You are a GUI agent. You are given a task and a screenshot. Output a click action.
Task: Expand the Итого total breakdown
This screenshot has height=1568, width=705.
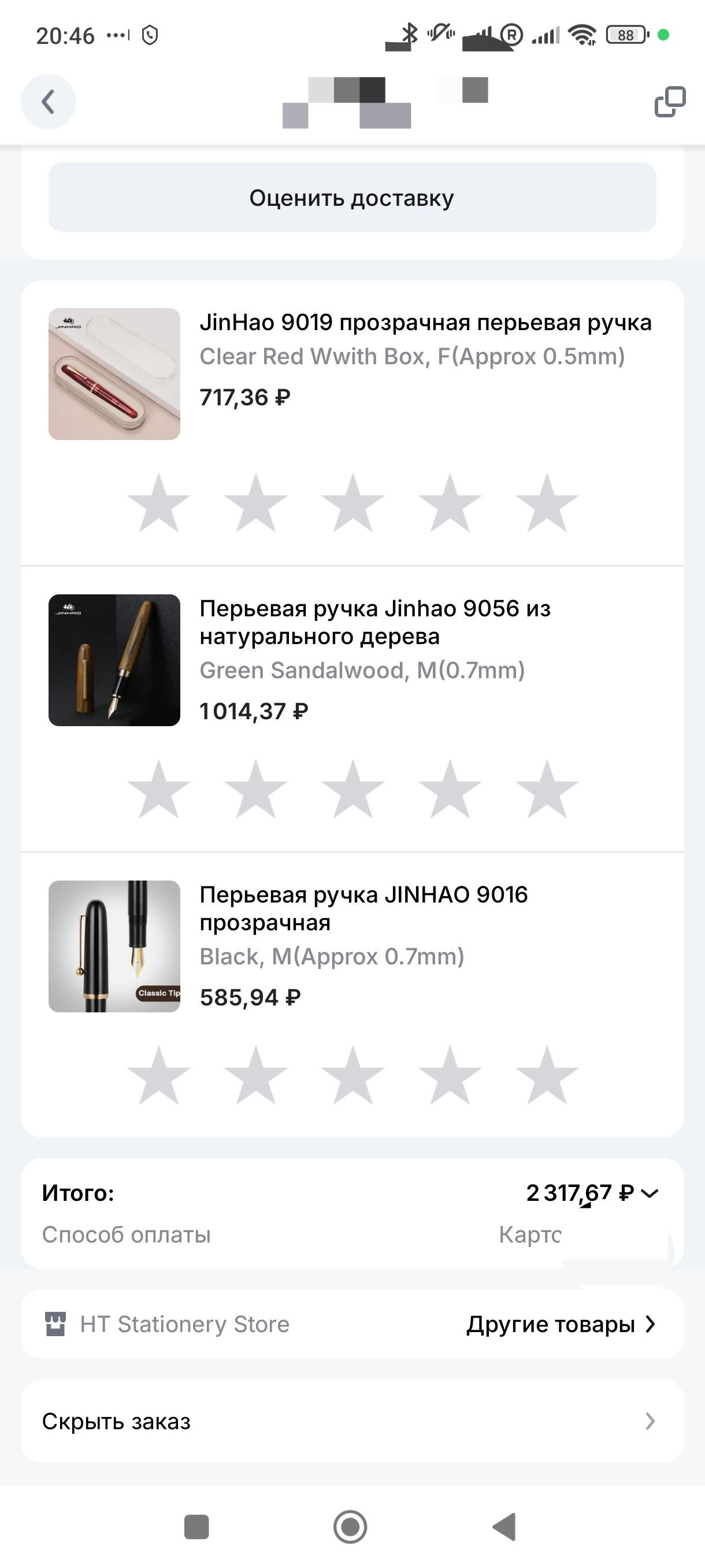point(650,1193)
